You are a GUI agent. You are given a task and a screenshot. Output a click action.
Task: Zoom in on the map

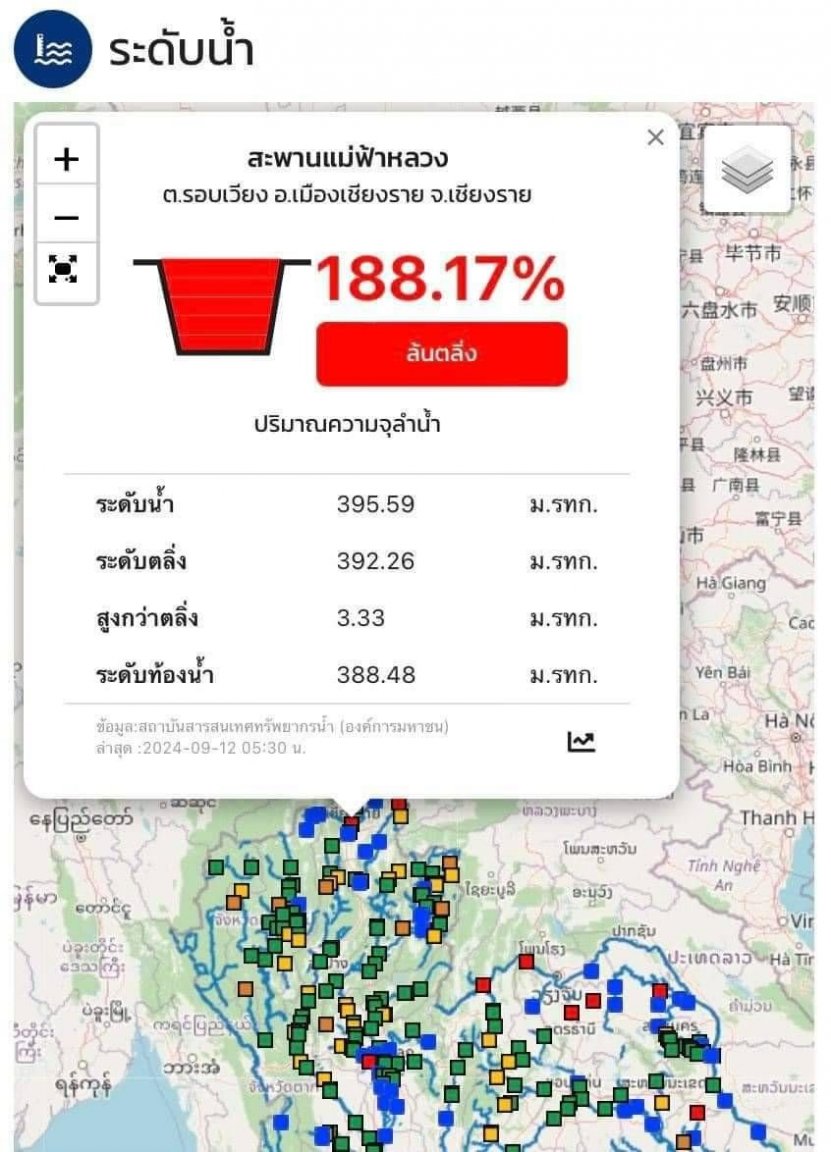coord(66,159)
